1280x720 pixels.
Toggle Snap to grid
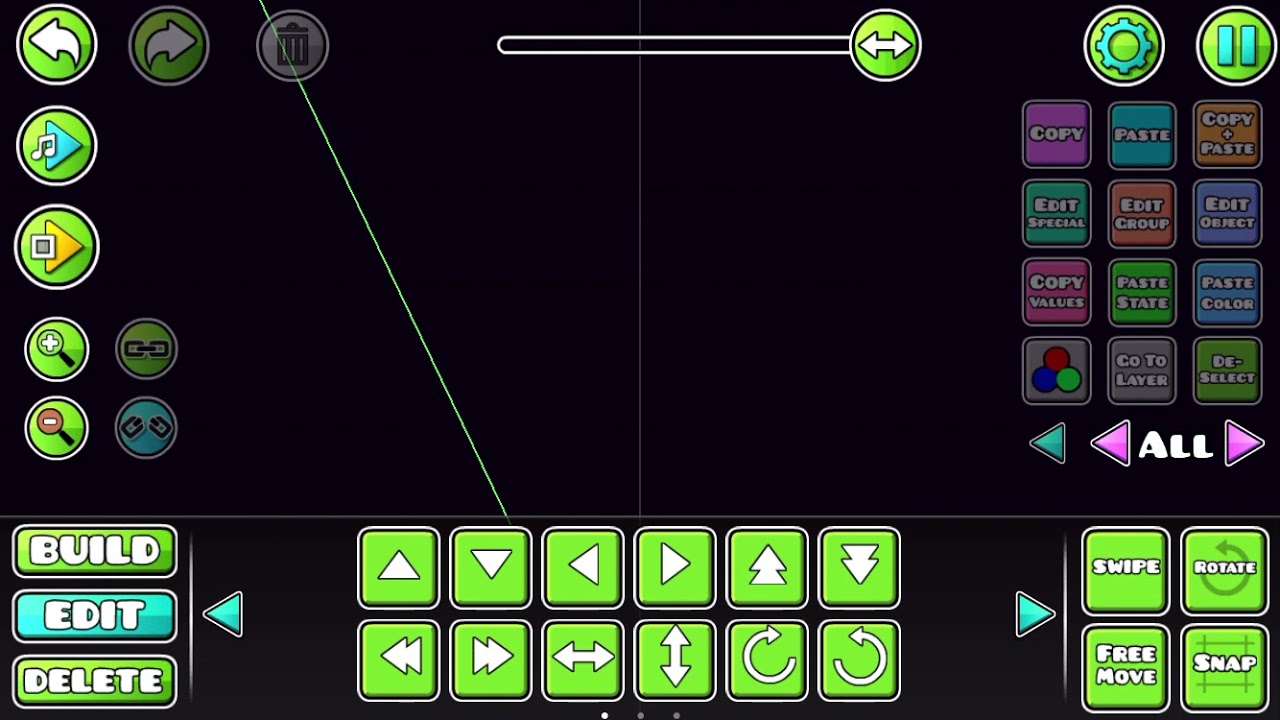(1225, 666)
